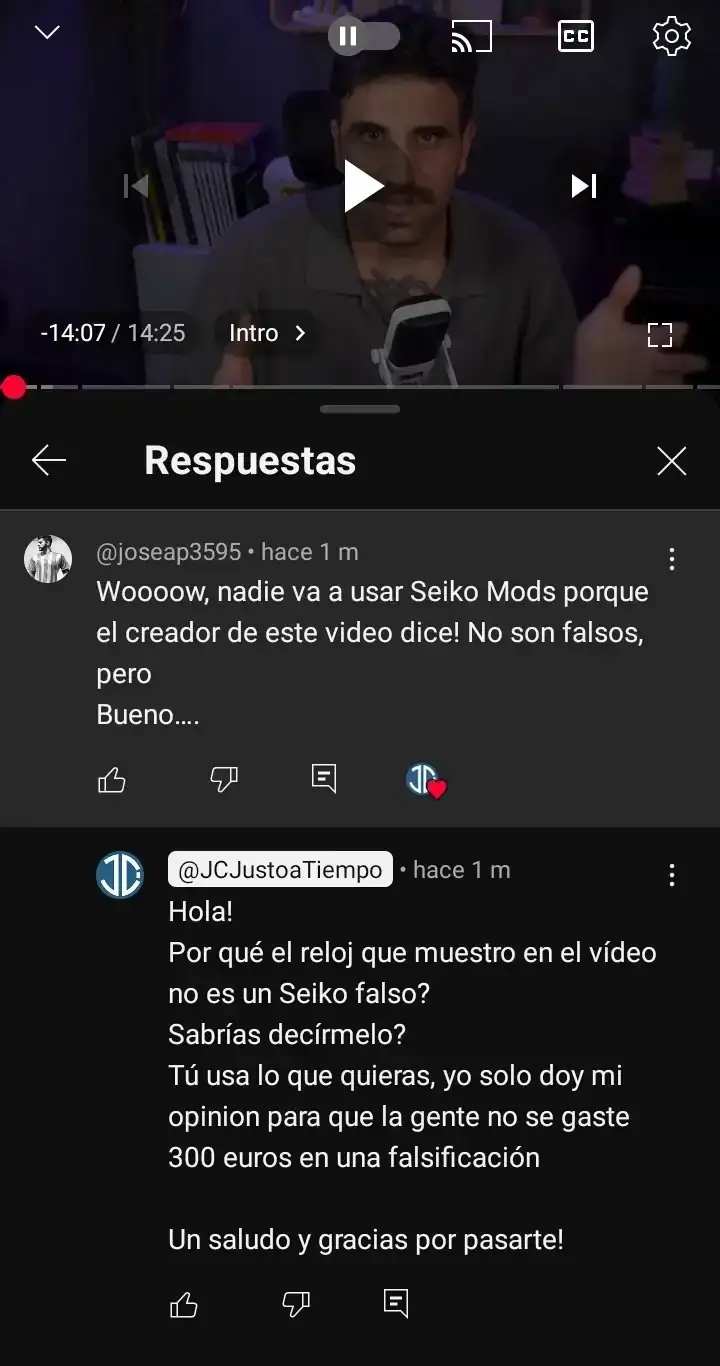
Task: Open options menu for @joseap3595's comment
Action: (x=671, y=559)
